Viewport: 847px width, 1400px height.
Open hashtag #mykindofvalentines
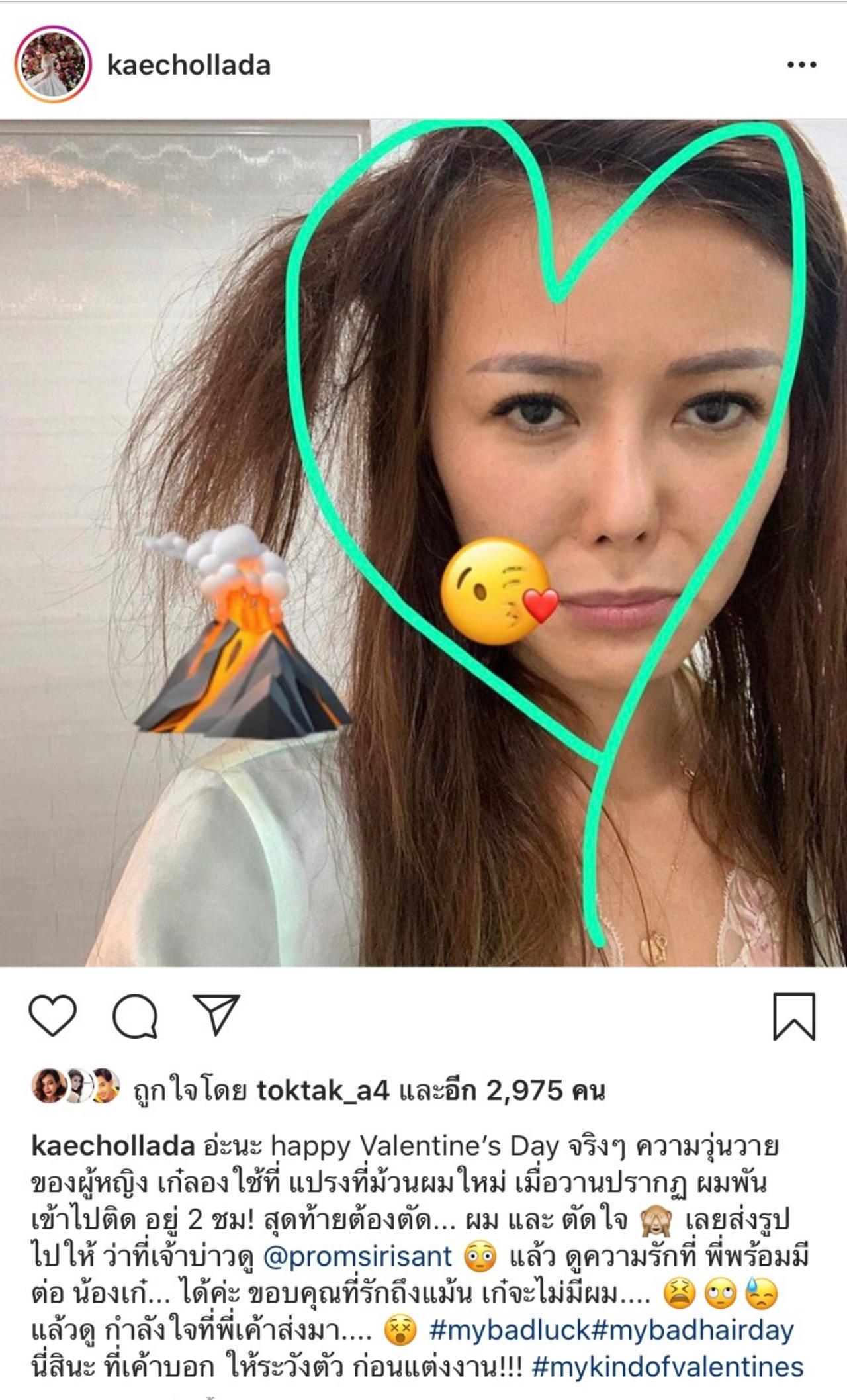point(667,1367)
